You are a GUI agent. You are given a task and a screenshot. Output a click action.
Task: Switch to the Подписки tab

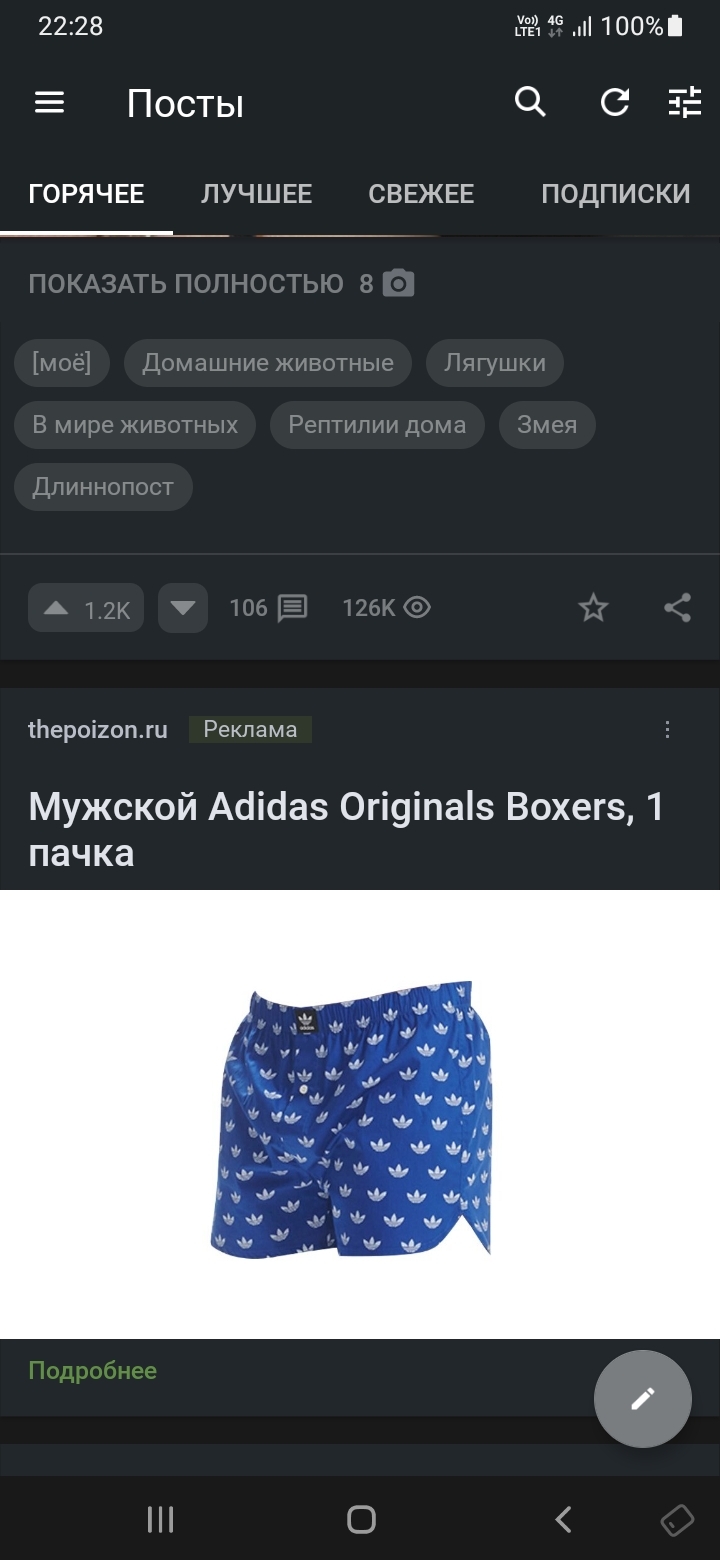pyautogui.click(x=615, y=193)
